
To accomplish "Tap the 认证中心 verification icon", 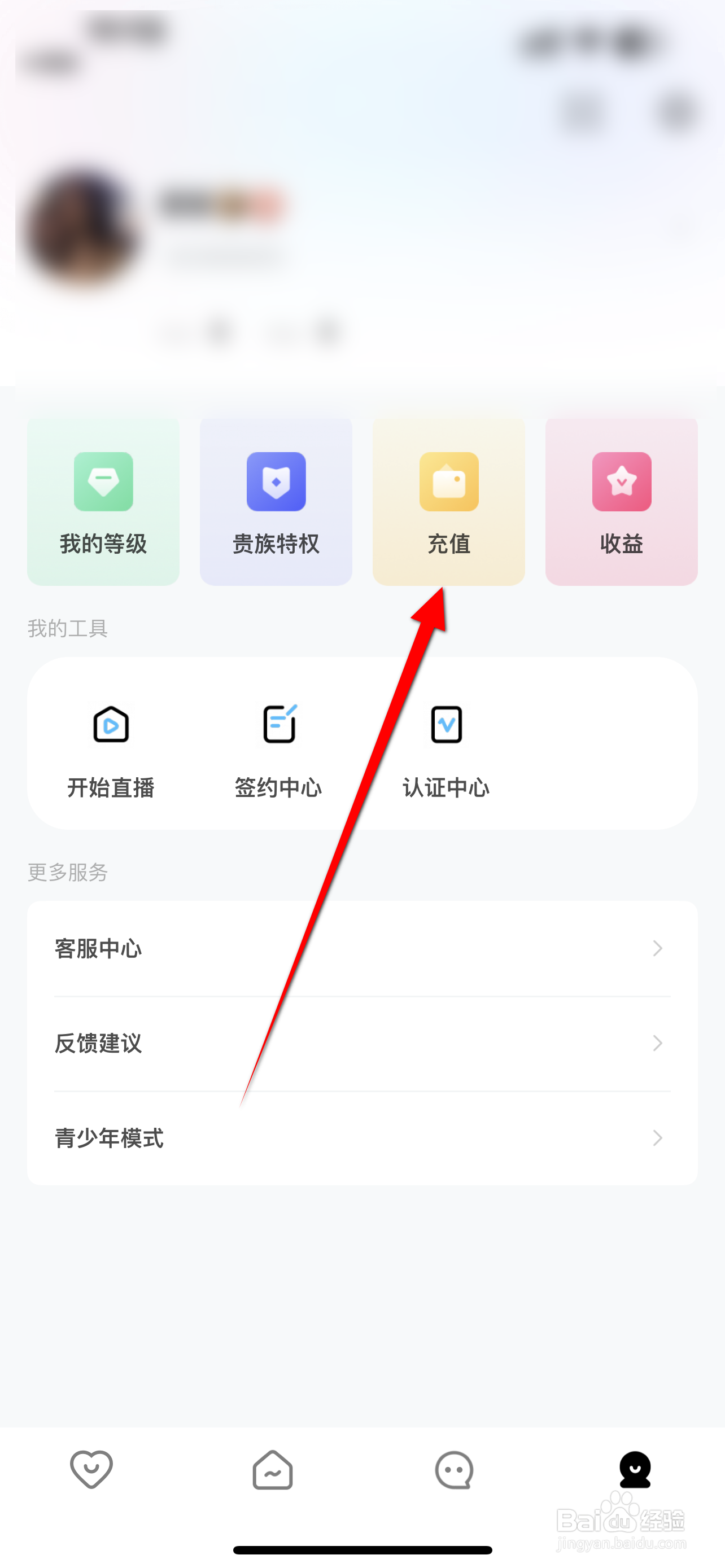I will click(446, 724).
